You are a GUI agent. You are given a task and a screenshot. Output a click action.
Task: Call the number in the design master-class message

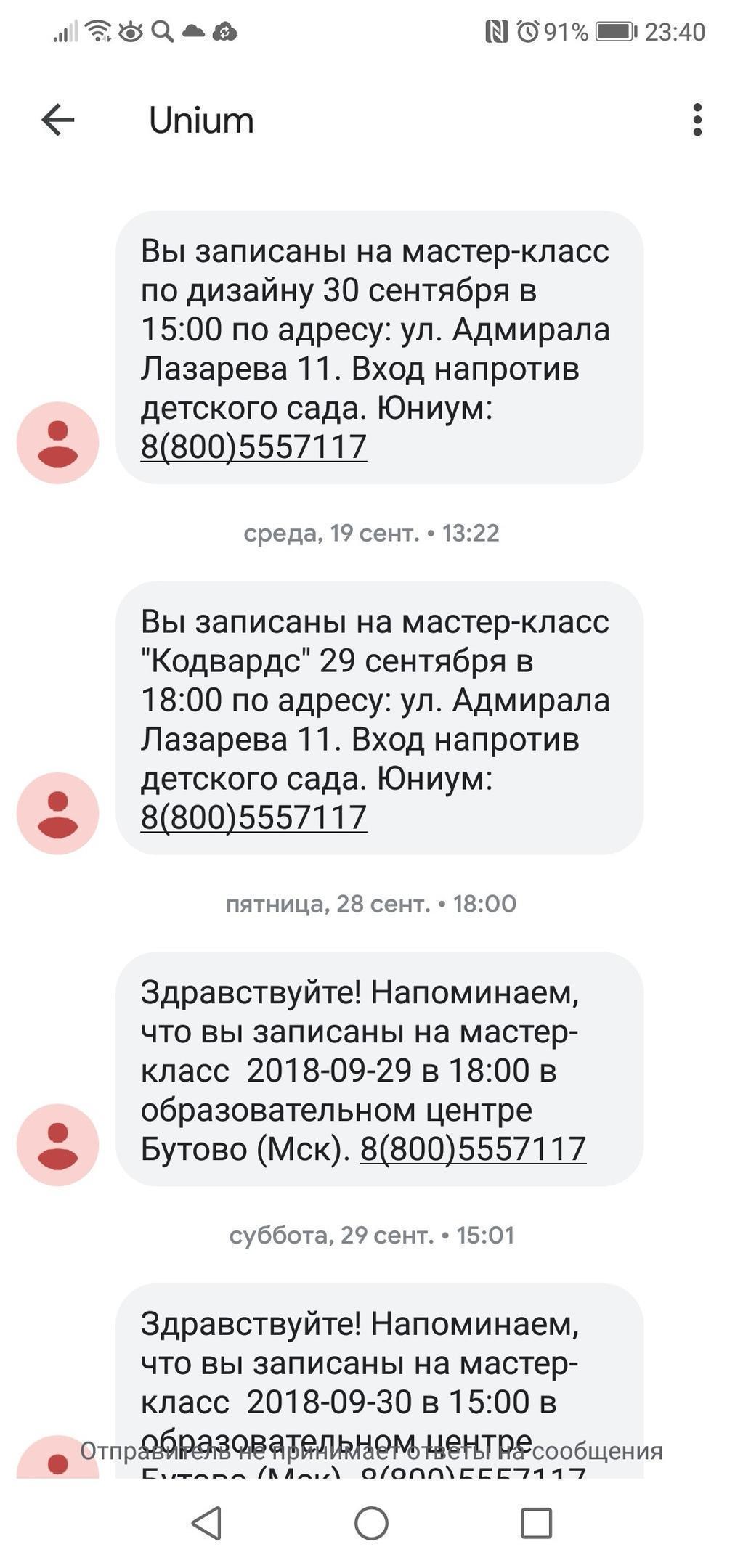pos(253,446)
